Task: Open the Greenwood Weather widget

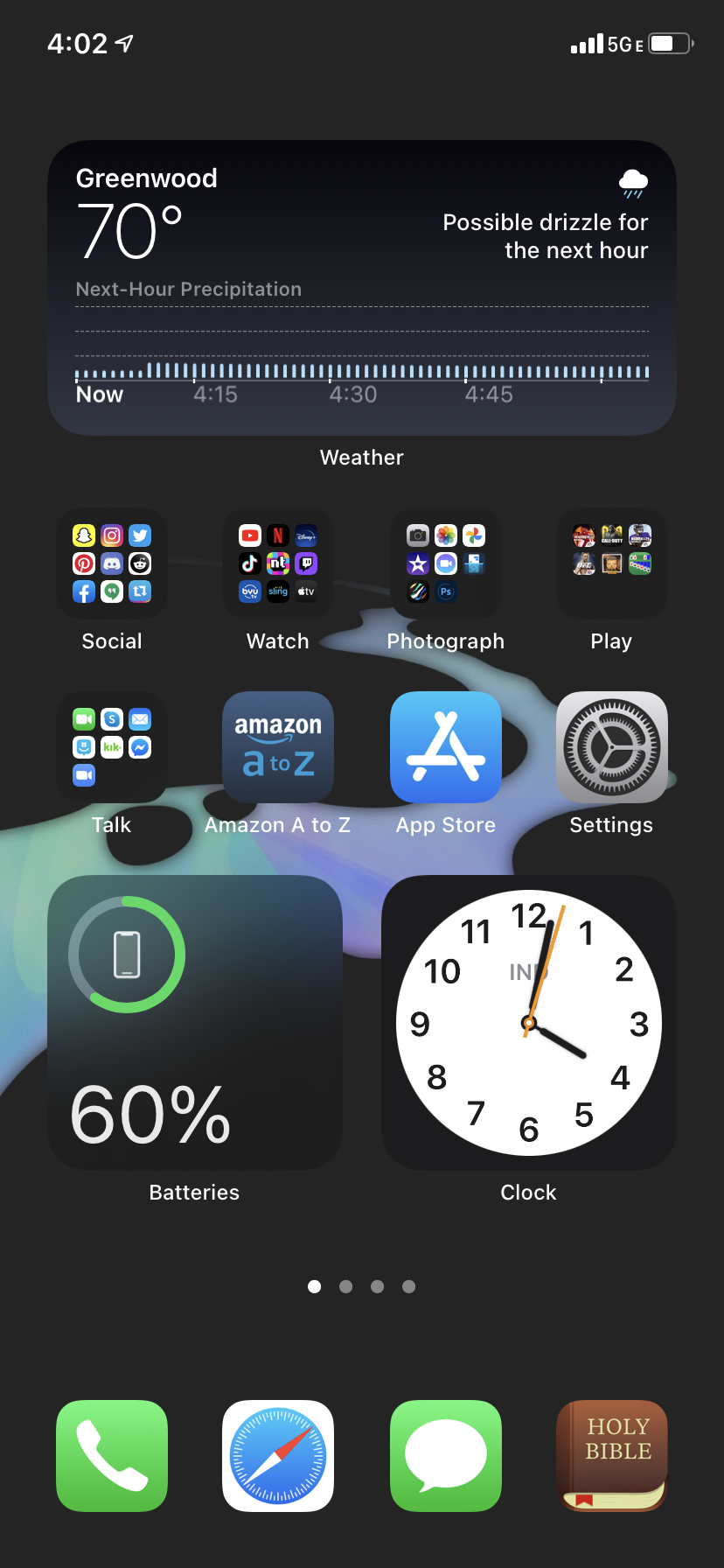Action: pyautogui.click(x=362, y=287)
